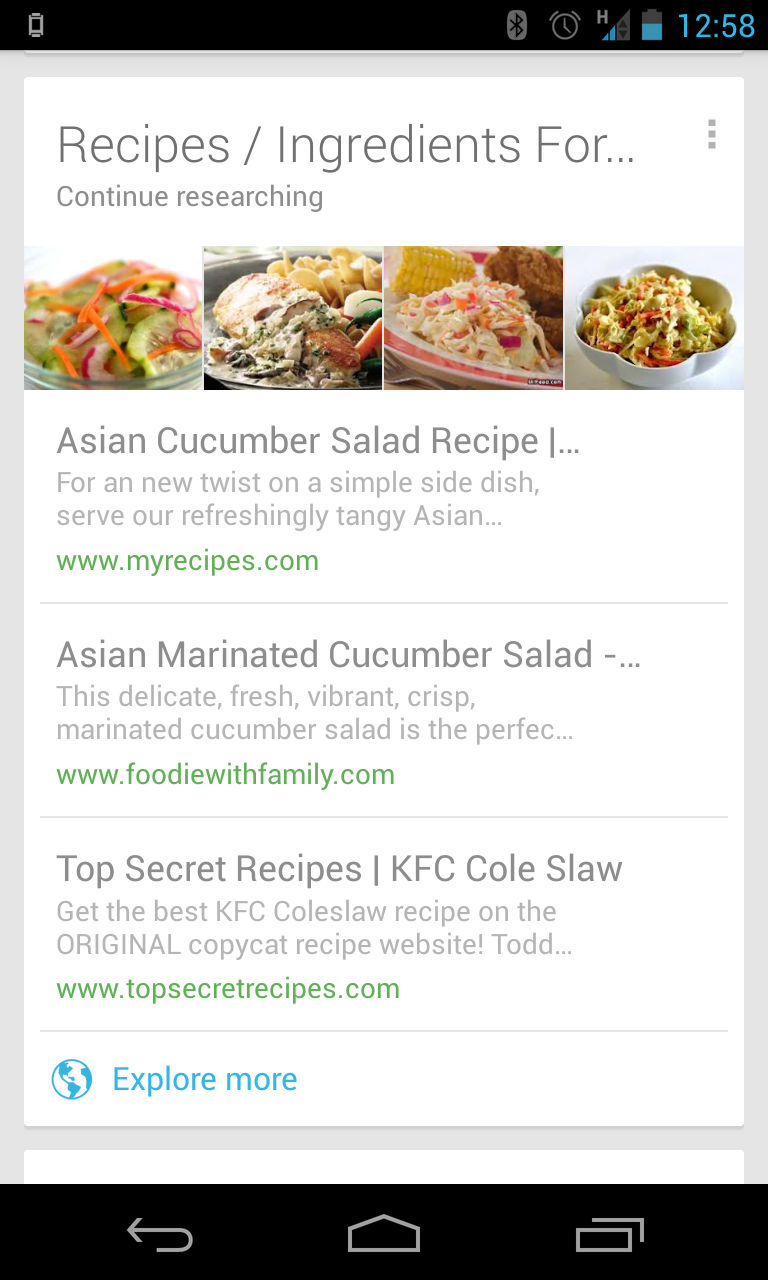This screenshot has width=768, height=1280.
Task: View the chicken with pasta photo
Action: pos(293,318)
